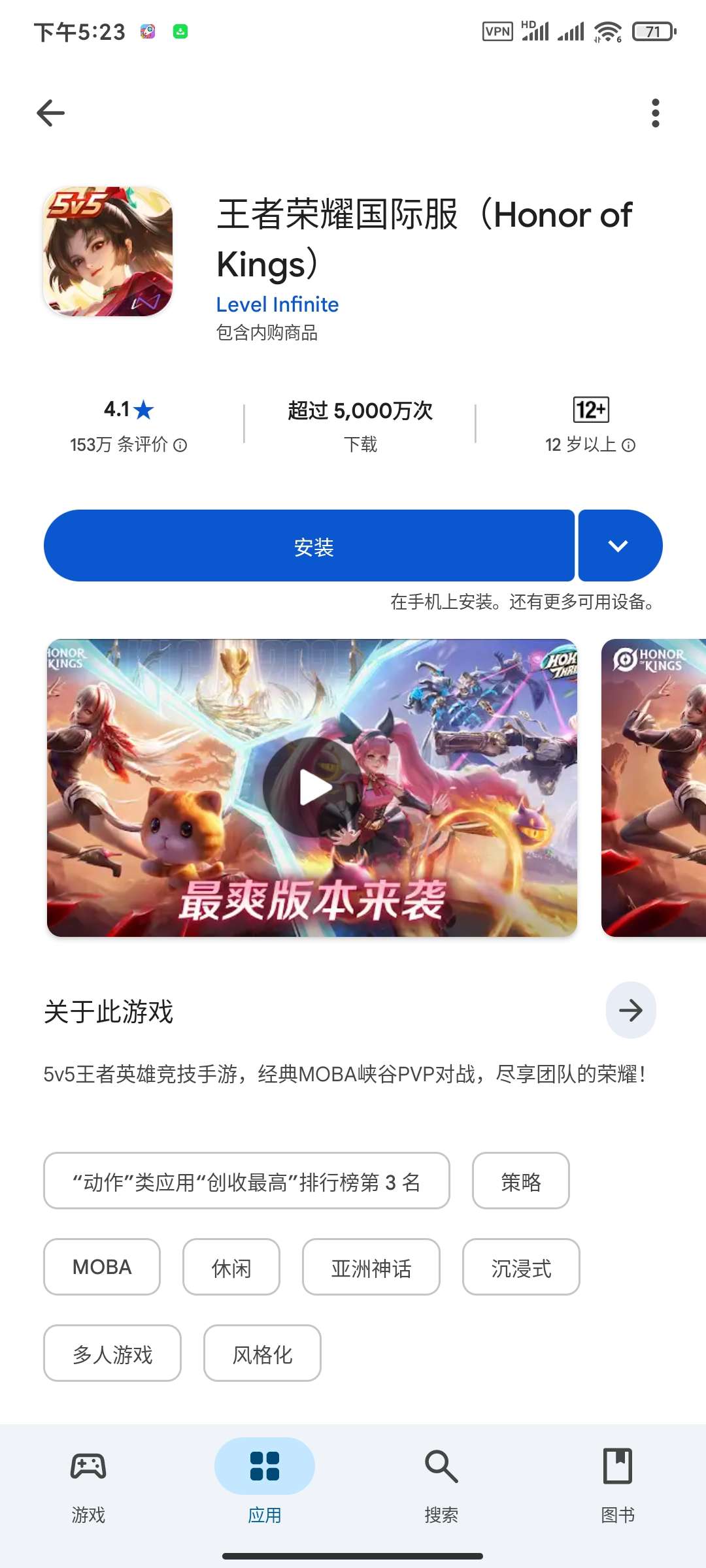Viewport: 706px width, 1568px height.
Task: Tap the back arrow to return
Action: 50,112
